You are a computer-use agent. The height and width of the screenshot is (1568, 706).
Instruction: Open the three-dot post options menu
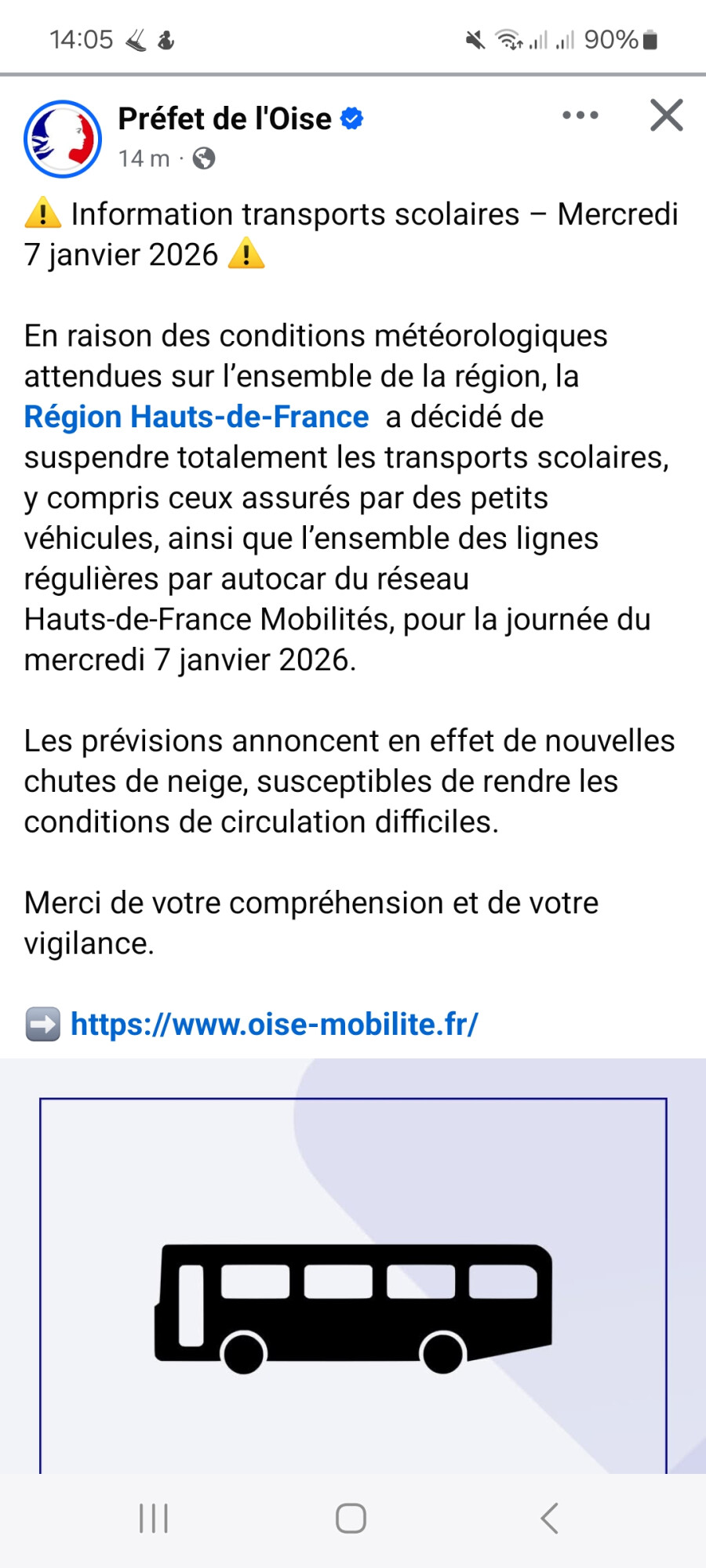click(x=580, y=115)
